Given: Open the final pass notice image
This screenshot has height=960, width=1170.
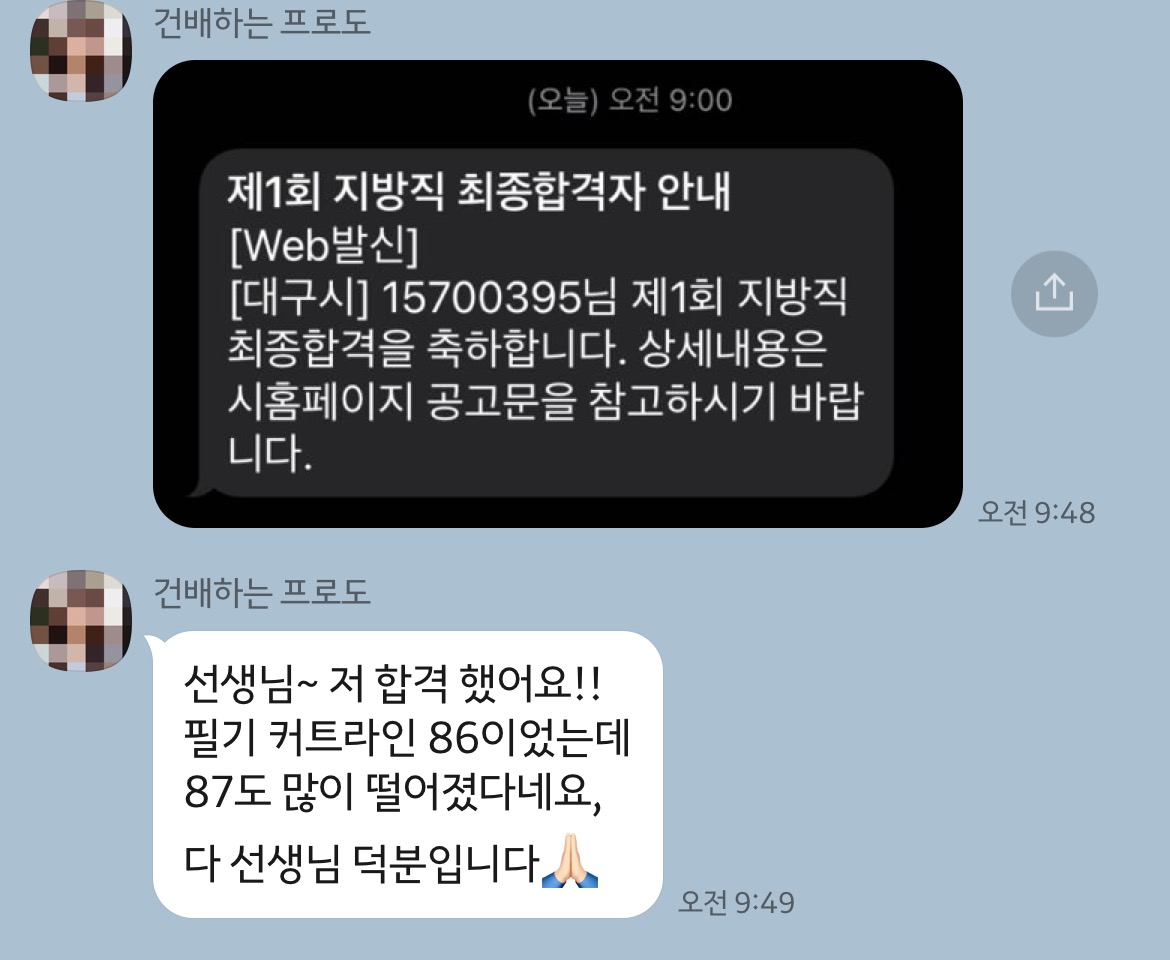Looking at the screenshot, I should point(556,295).
